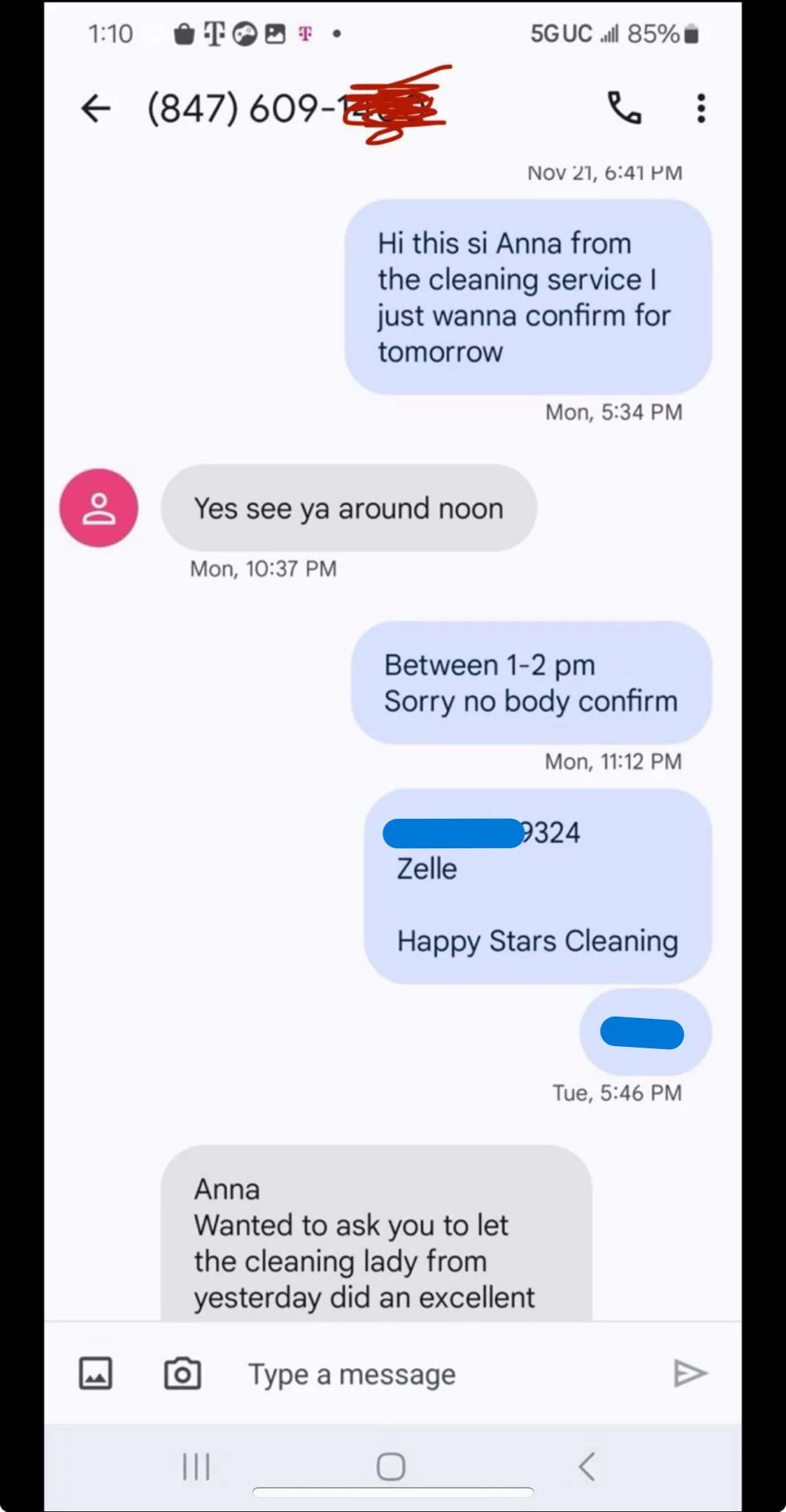The image size is (786, 1512).
Task: Open the camera to take a photo
Action: 182,1374
